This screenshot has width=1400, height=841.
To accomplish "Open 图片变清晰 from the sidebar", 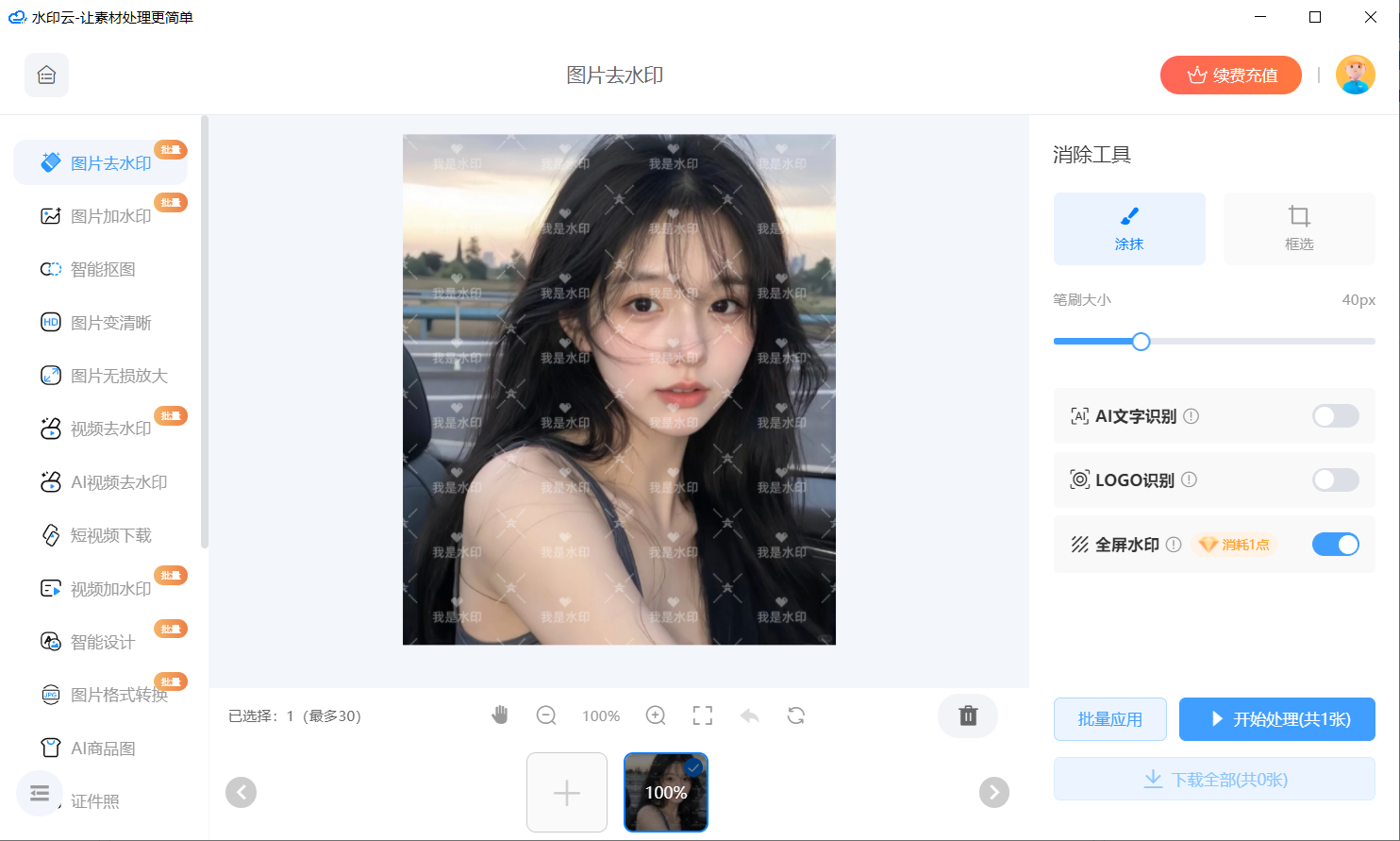I will 110,323.
